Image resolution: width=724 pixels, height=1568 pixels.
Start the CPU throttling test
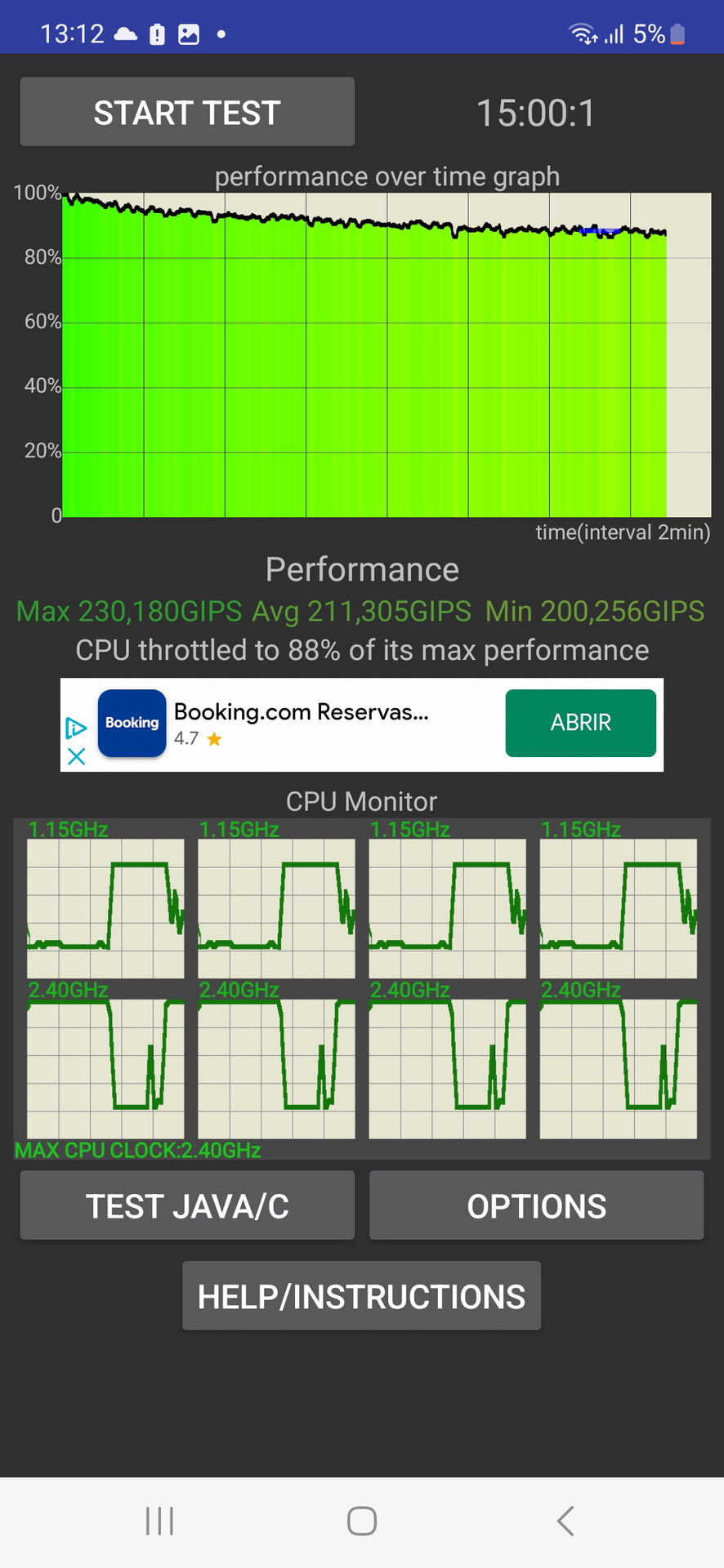[x=187, y=112]
